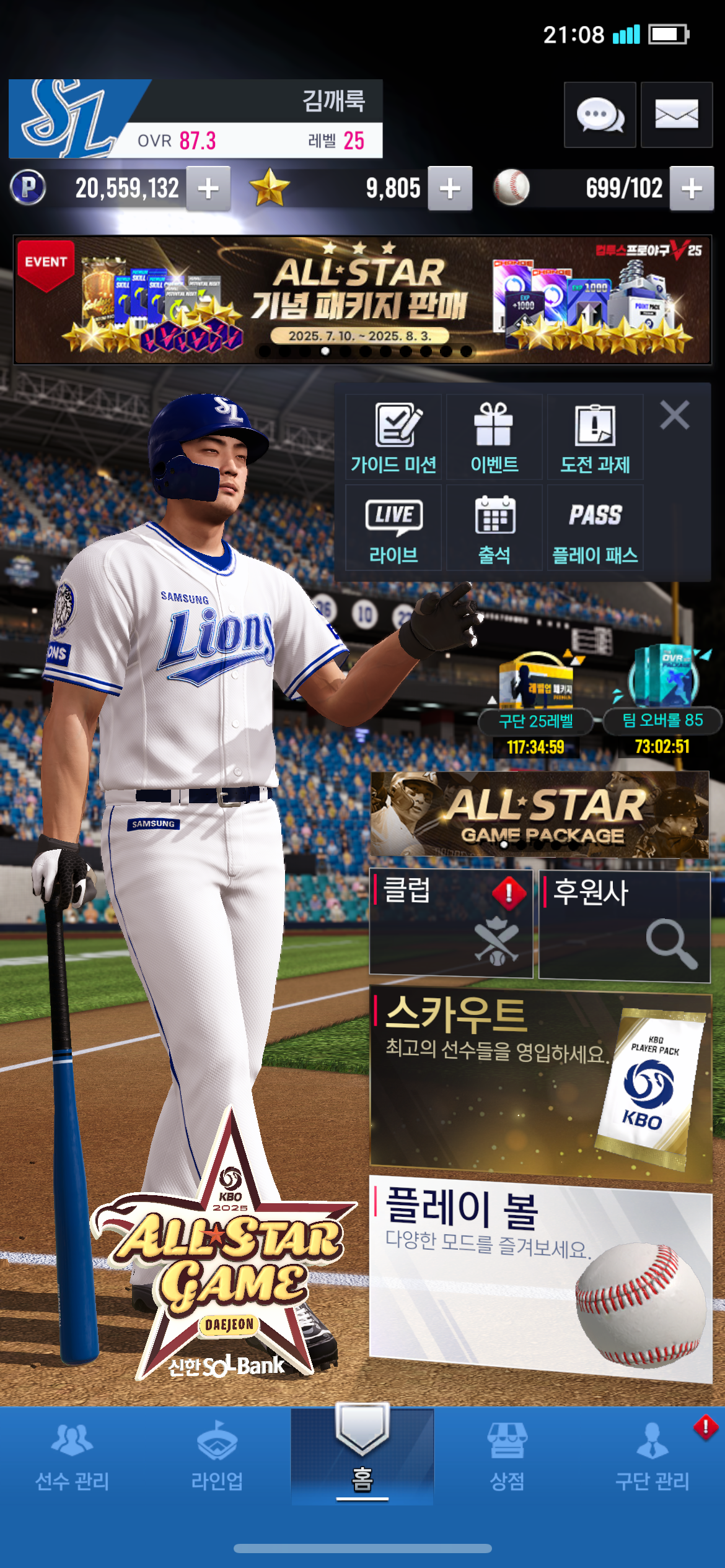This screenshot has height=1568, width=725.
Task: Open the All-Star Game Package banner
Action: coord(539,814)
